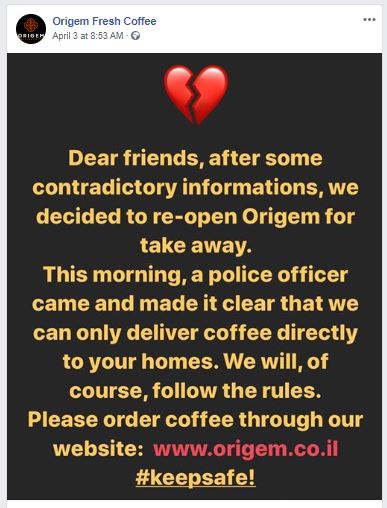The height and width of the screenshot is (508, 387).
Task: Open the post's three-dot options menu
Action: pos(369,20)
